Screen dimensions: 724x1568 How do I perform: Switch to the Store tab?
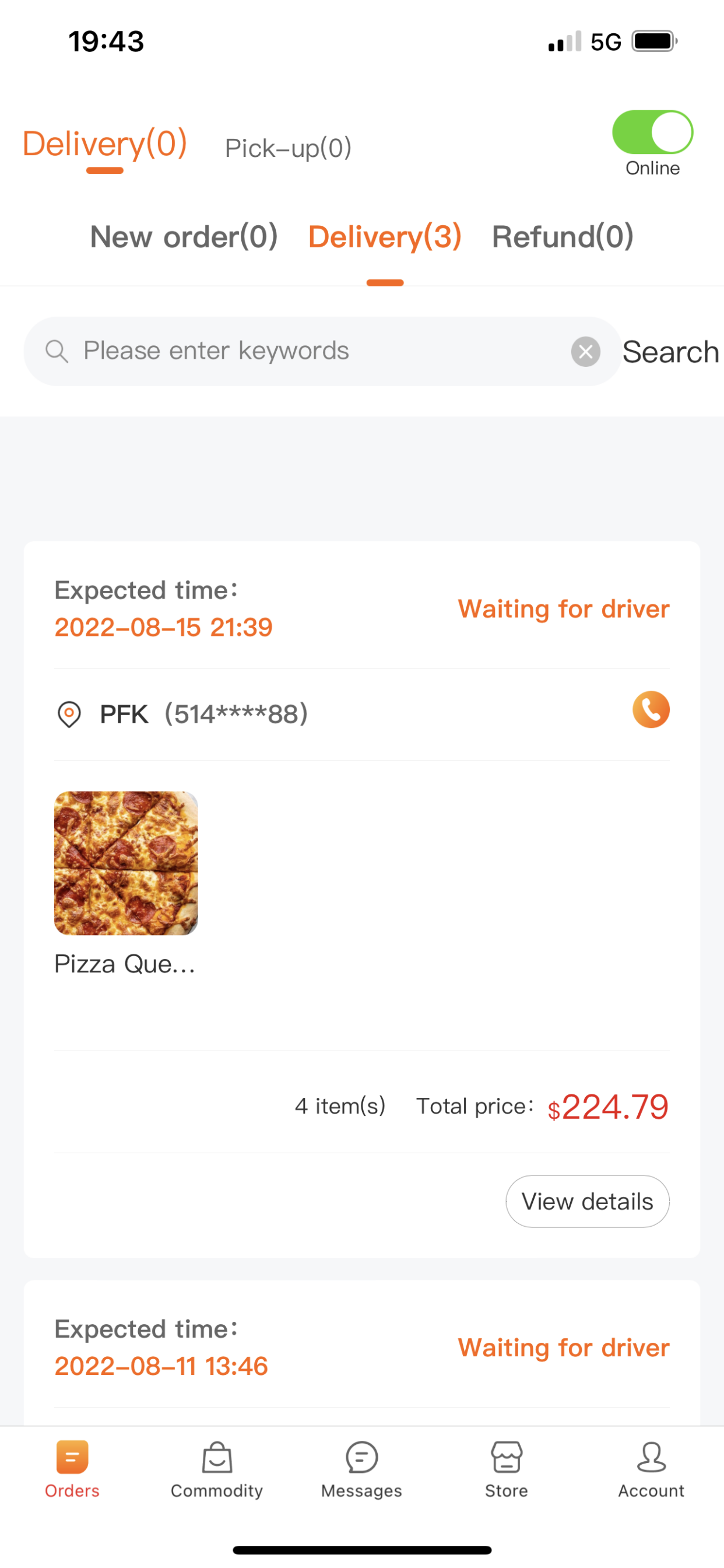506,1469
